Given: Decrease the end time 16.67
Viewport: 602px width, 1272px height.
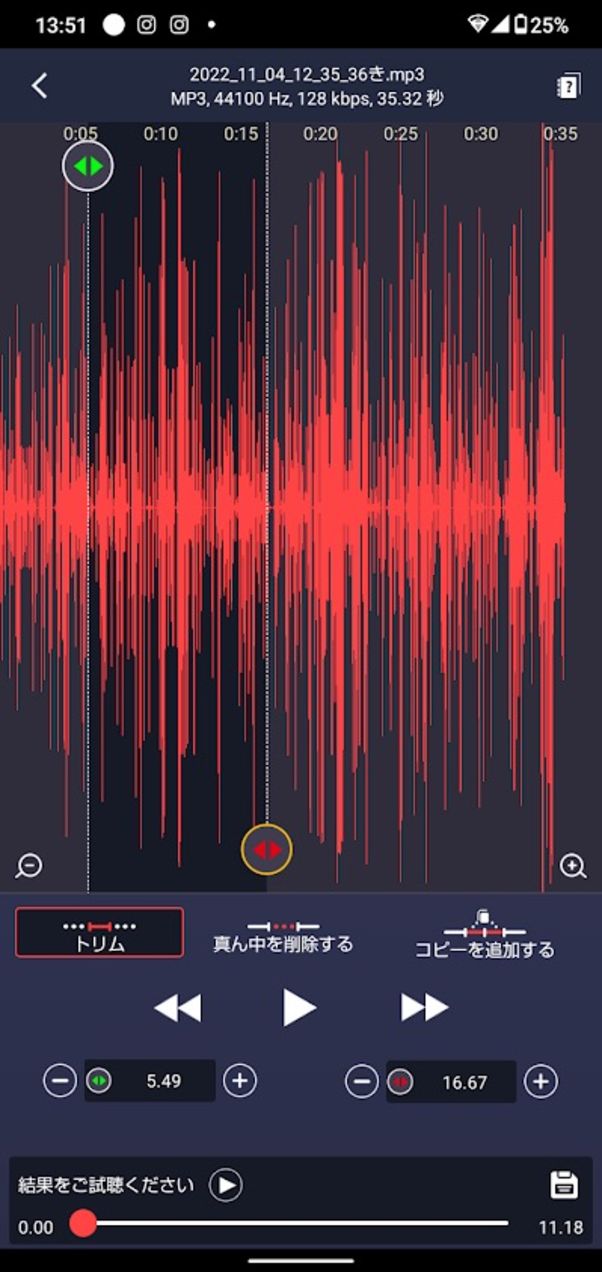Looking at the screenshot, I should point(362,1081).
